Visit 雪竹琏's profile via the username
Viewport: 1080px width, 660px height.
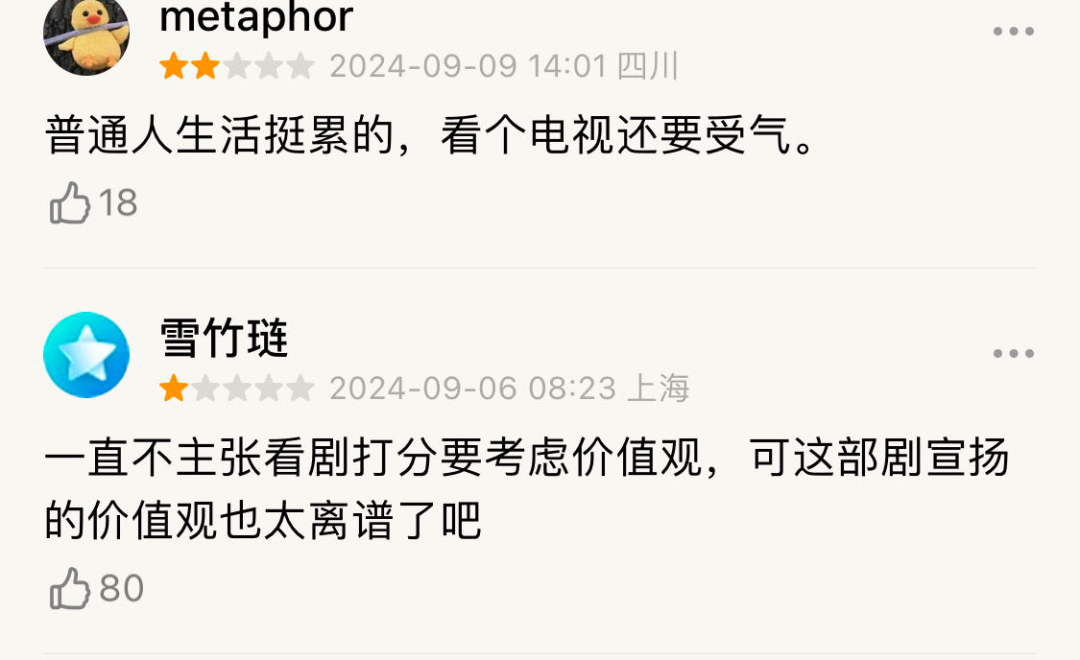pyautogui.click(x=224, y=339)
